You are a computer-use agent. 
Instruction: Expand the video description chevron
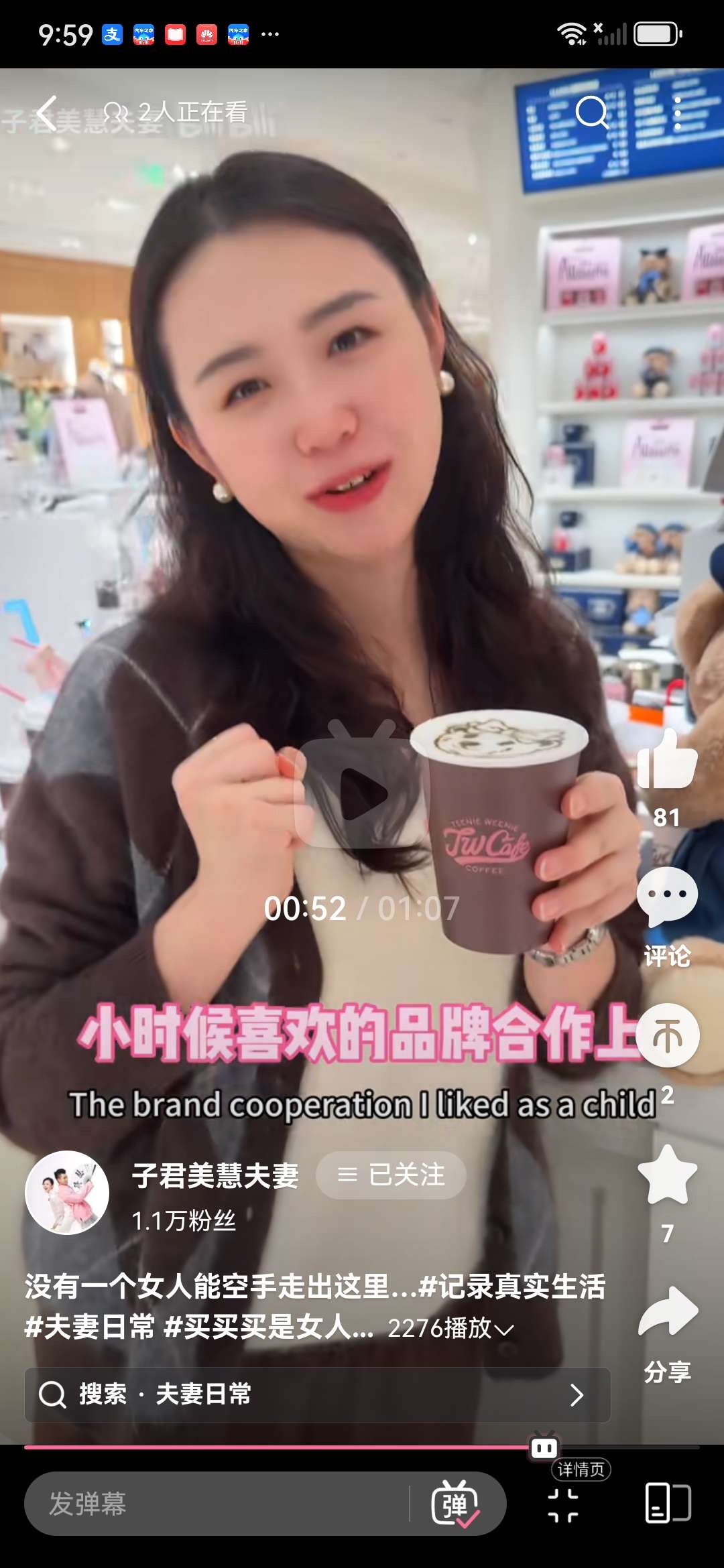coord(504,1329)
